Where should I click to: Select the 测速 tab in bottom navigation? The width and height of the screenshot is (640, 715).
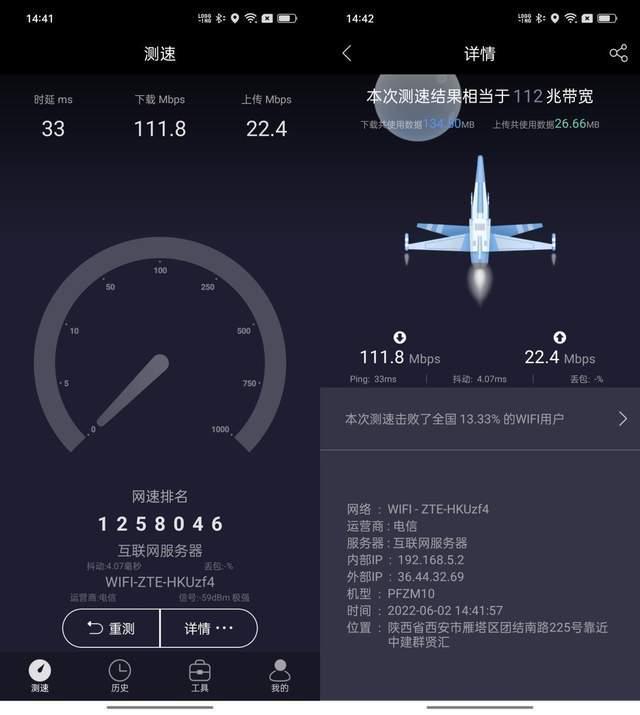click(40, 676)
